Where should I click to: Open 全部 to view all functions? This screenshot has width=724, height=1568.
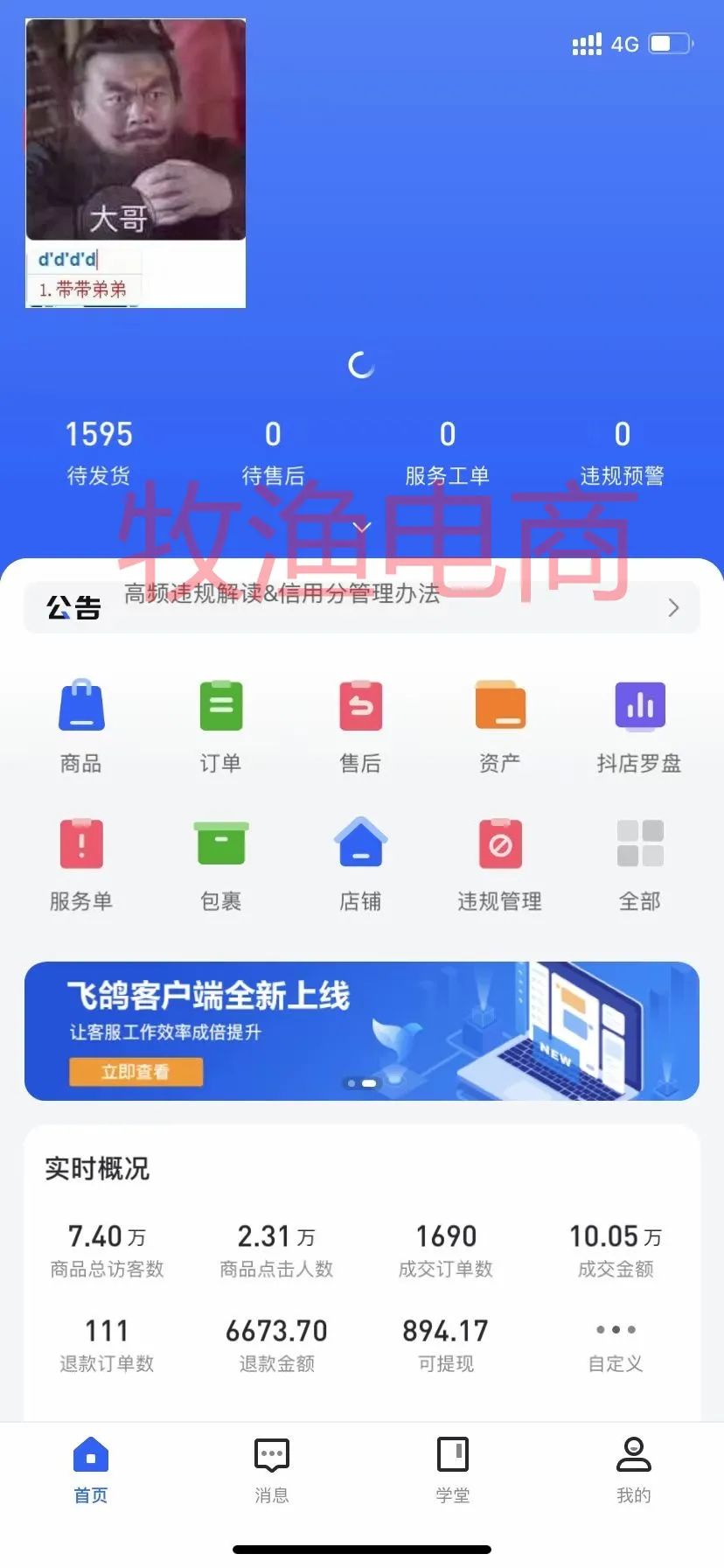coord(639,864)
